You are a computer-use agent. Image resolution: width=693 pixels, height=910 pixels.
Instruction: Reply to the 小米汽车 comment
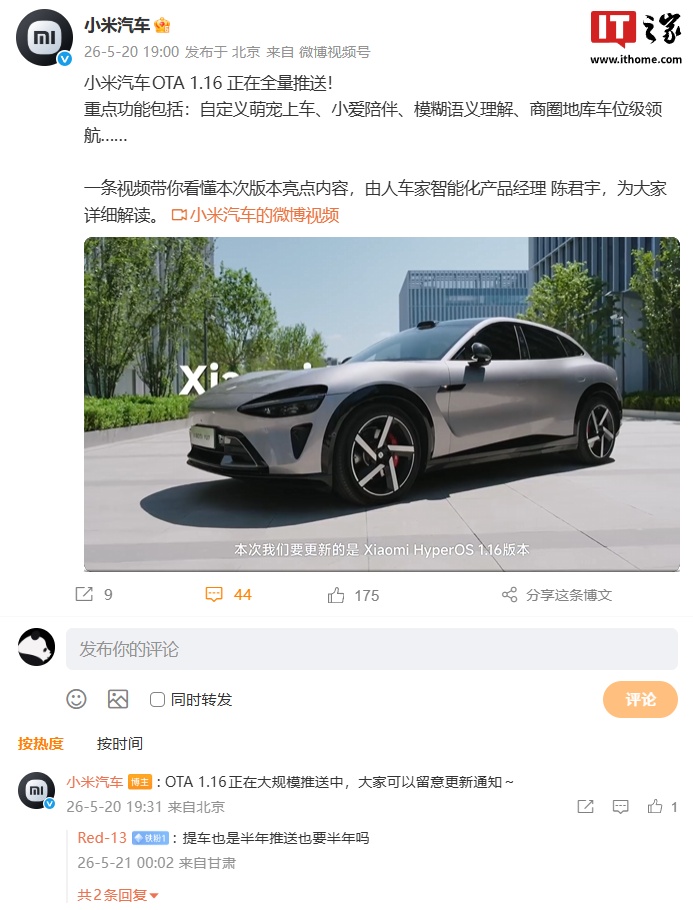(620, 806)
